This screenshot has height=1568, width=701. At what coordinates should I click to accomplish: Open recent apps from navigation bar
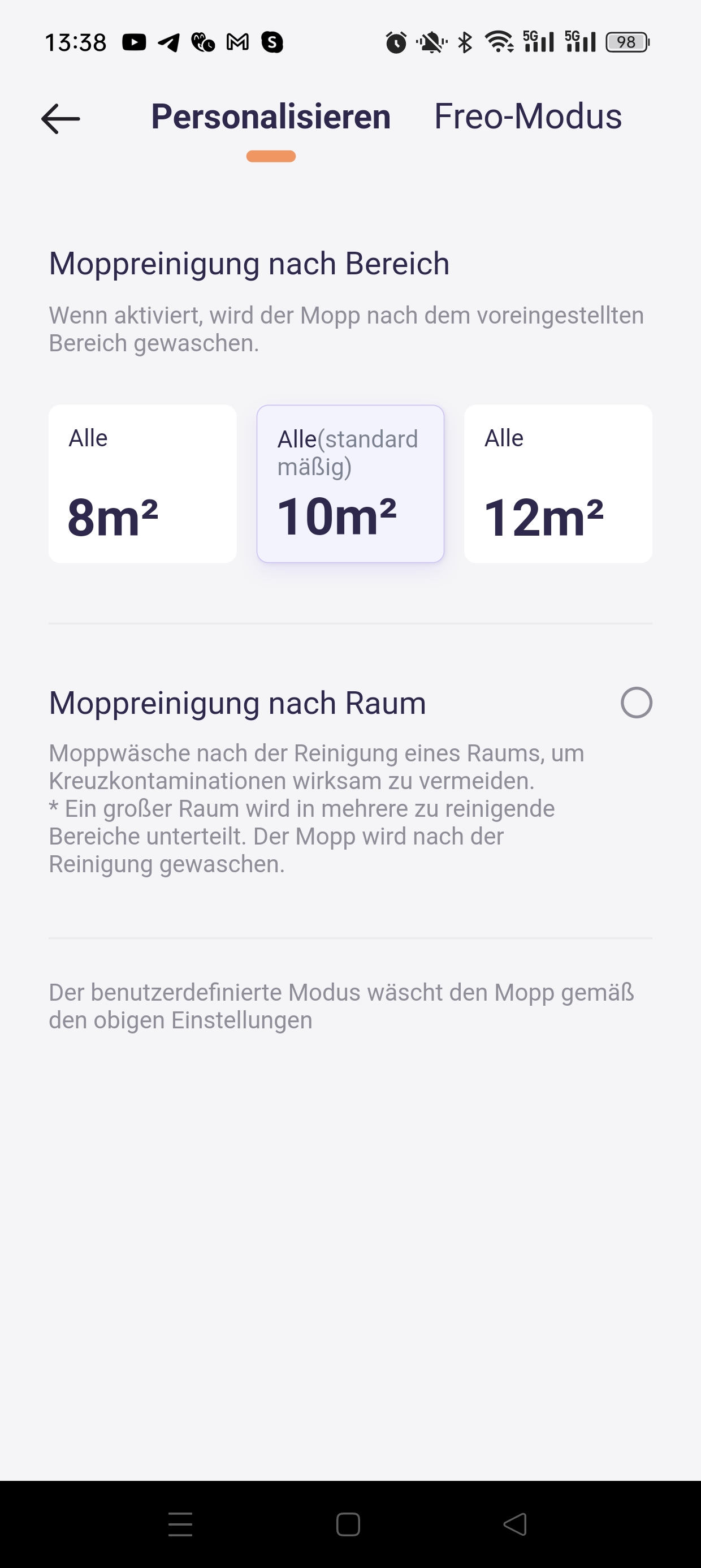pyautogui.click(x=180, y=1524)
